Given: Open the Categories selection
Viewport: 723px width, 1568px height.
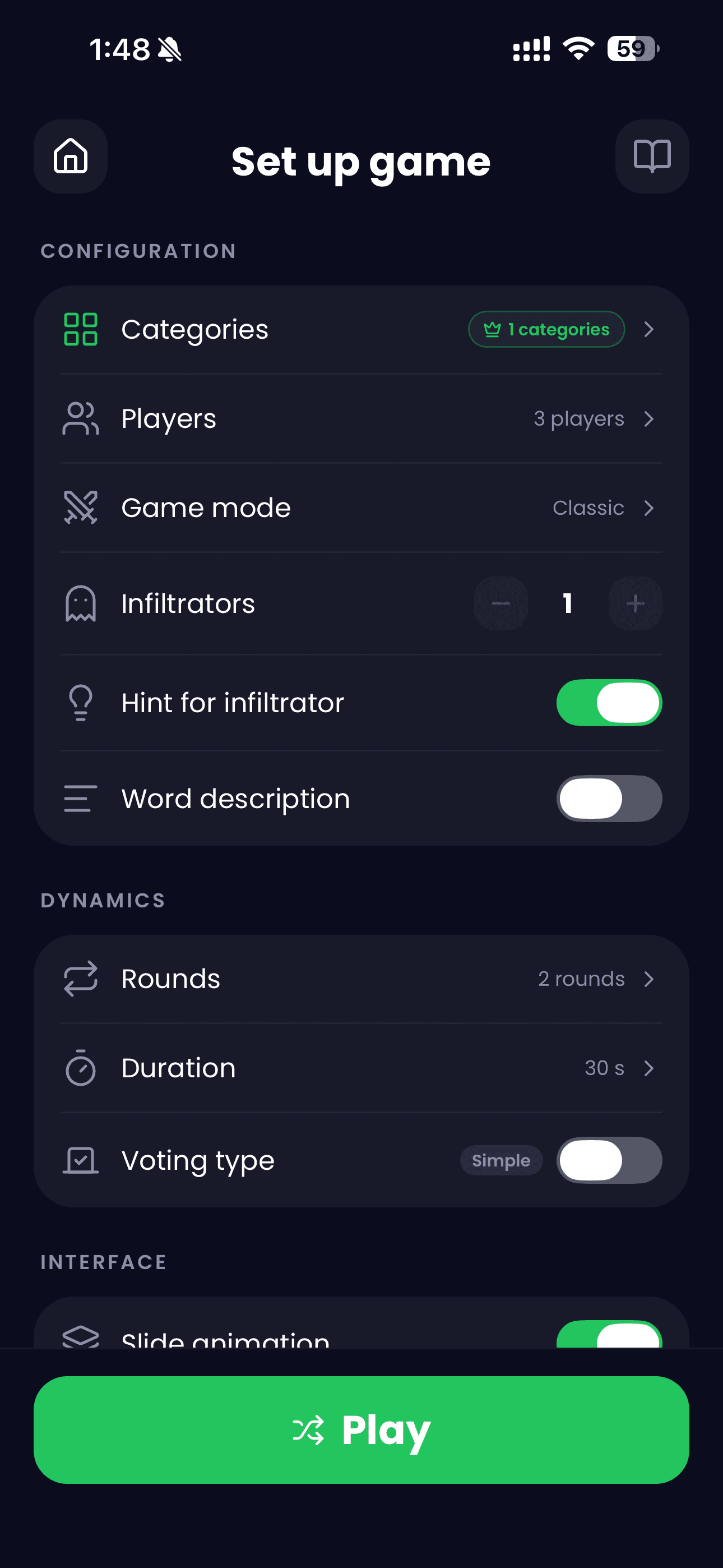Looking at the screenshot, I should (361, 329).
